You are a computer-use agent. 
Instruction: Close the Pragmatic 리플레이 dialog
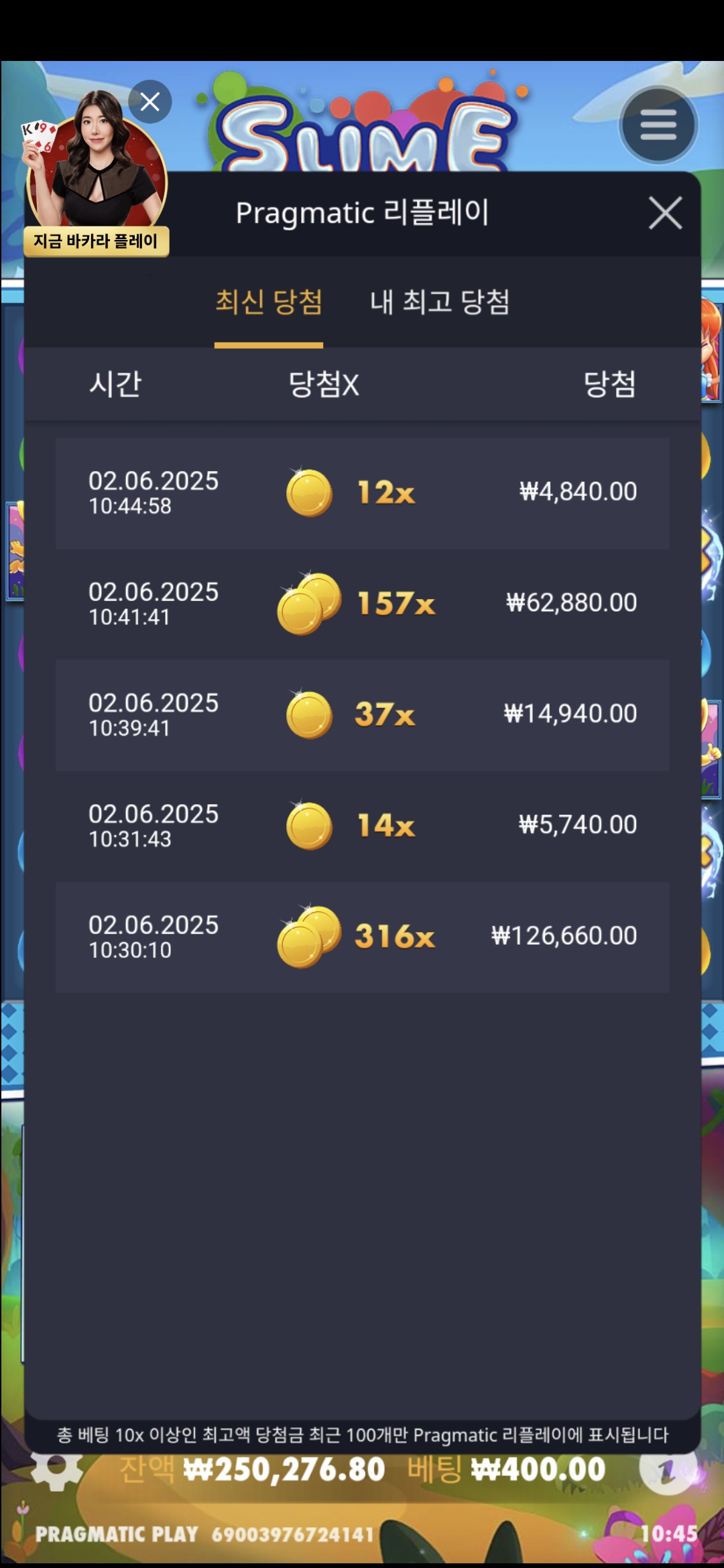click(x=665, y=213)
